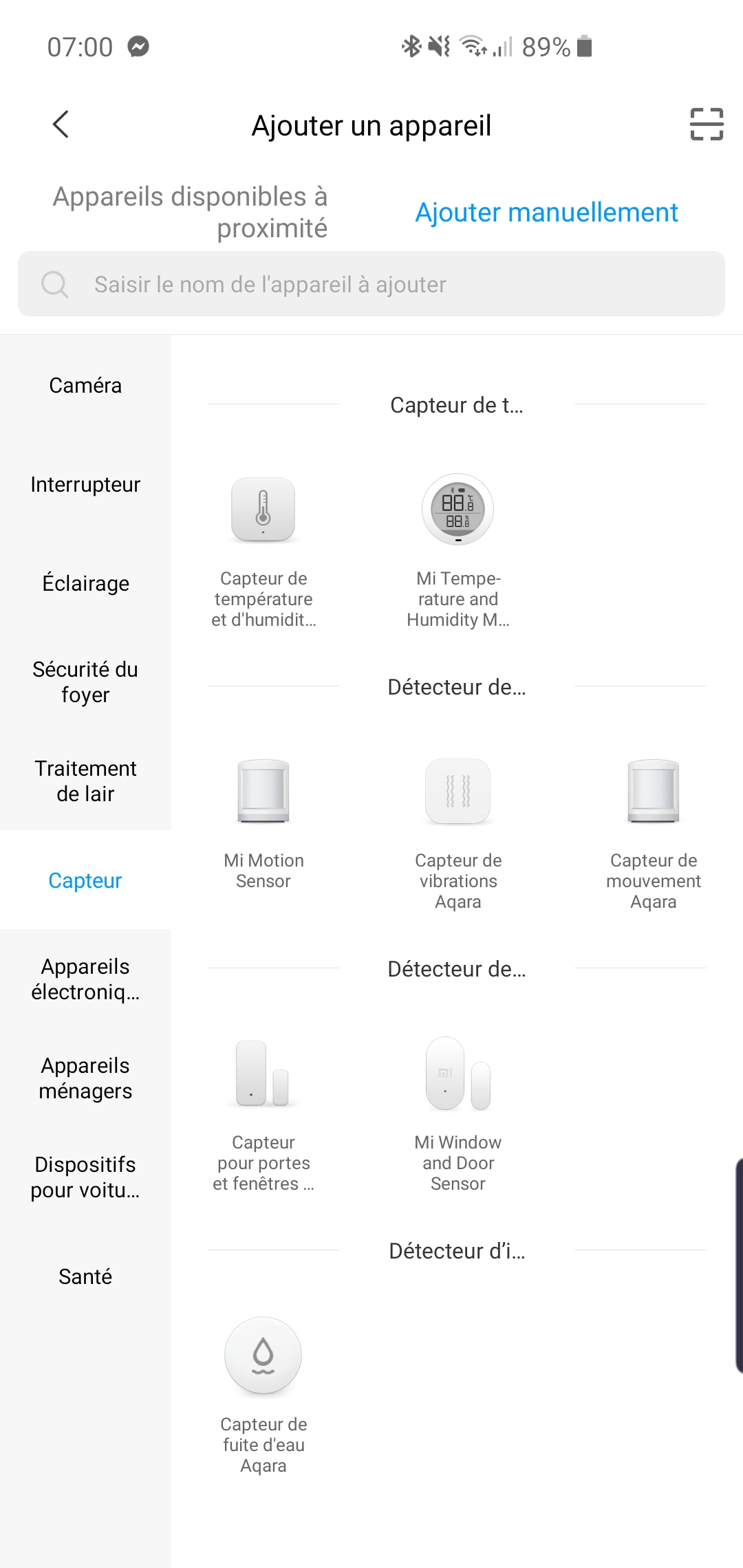Switch to Appareils disponibles à proximité tab

pos(190,212)
